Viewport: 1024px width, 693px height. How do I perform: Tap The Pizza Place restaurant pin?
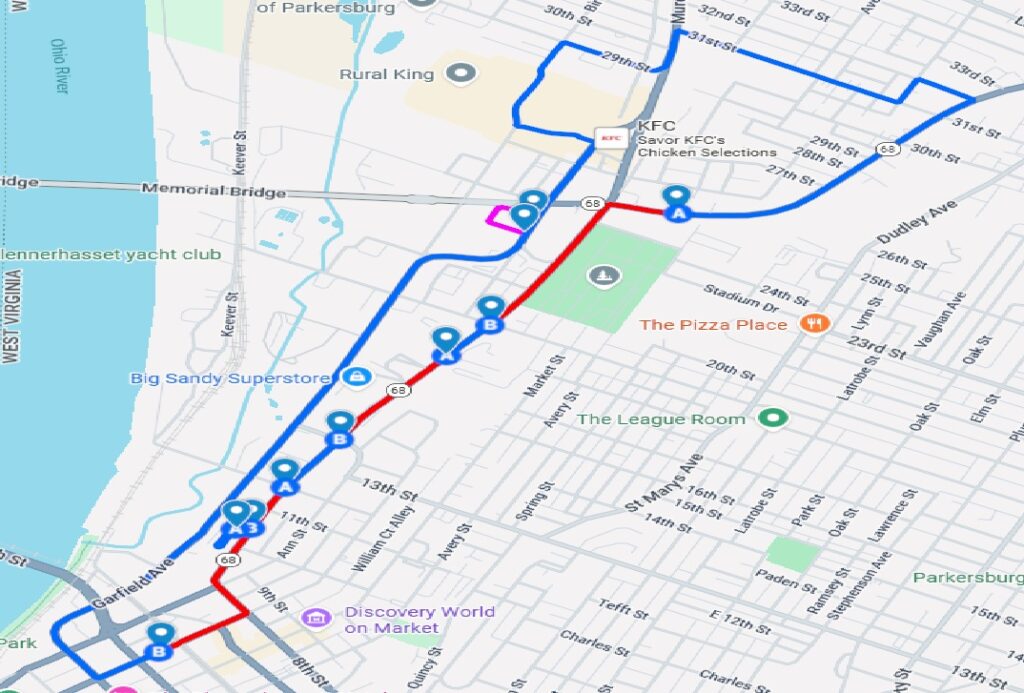pyautogui.click(x=816, y=323)
